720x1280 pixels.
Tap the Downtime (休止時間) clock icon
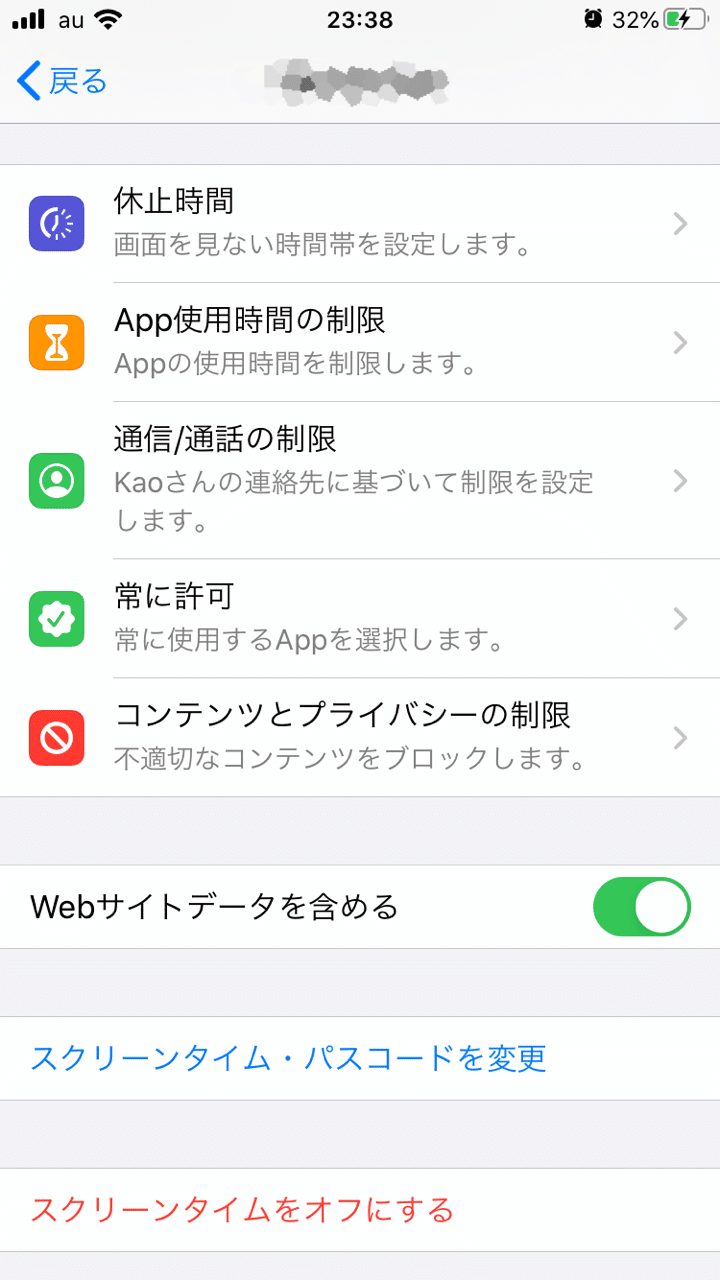click(x=57, y=222)
